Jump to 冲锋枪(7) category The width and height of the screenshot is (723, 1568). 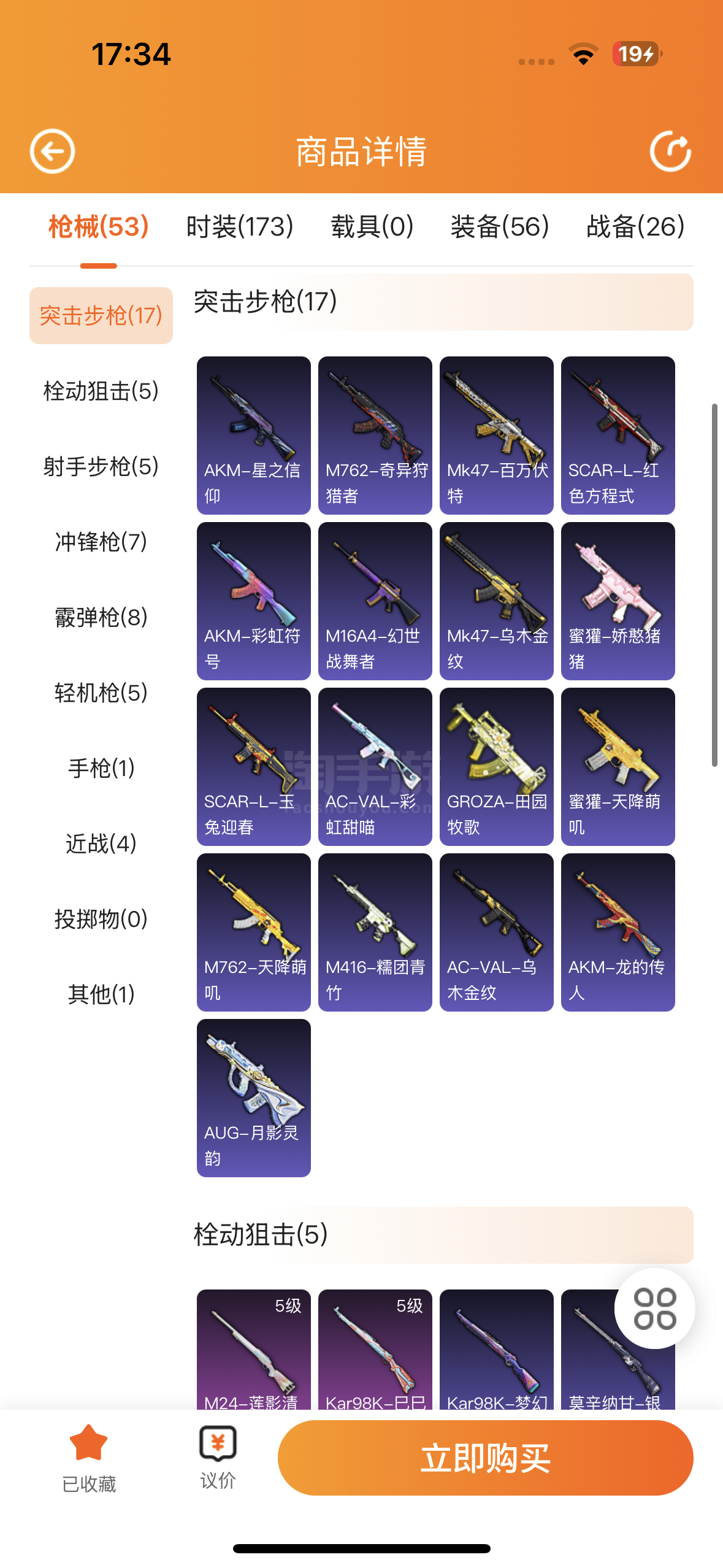tap(101, 542)
